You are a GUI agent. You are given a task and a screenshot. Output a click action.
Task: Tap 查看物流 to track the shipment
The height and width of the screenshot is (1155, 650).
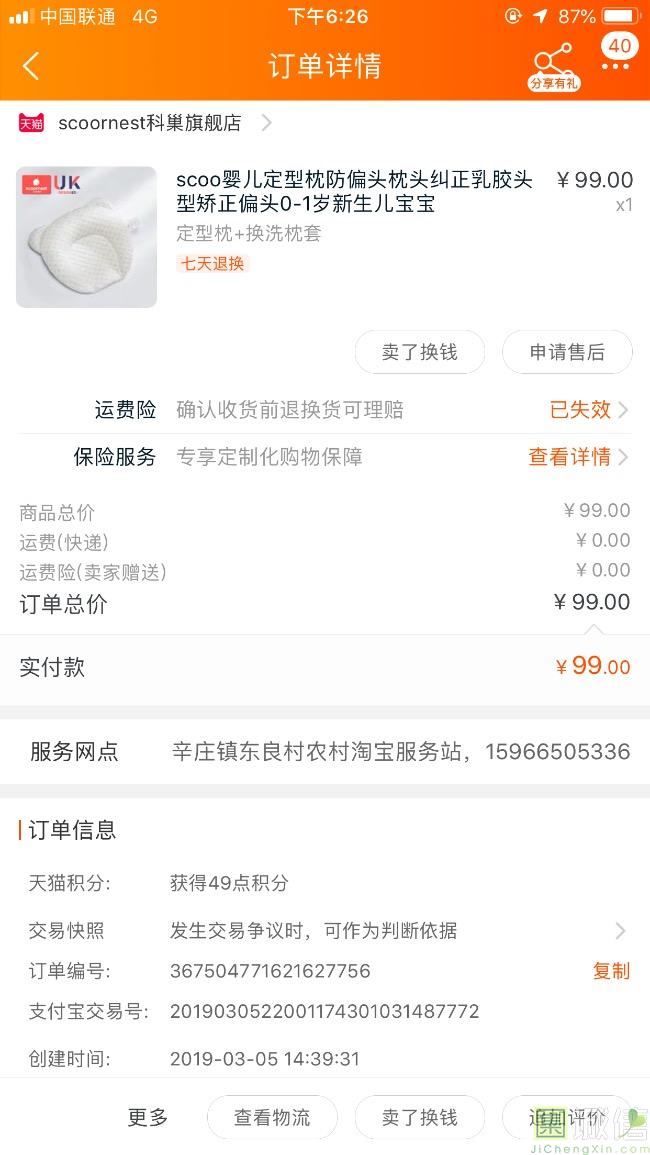pos(272,1118)
